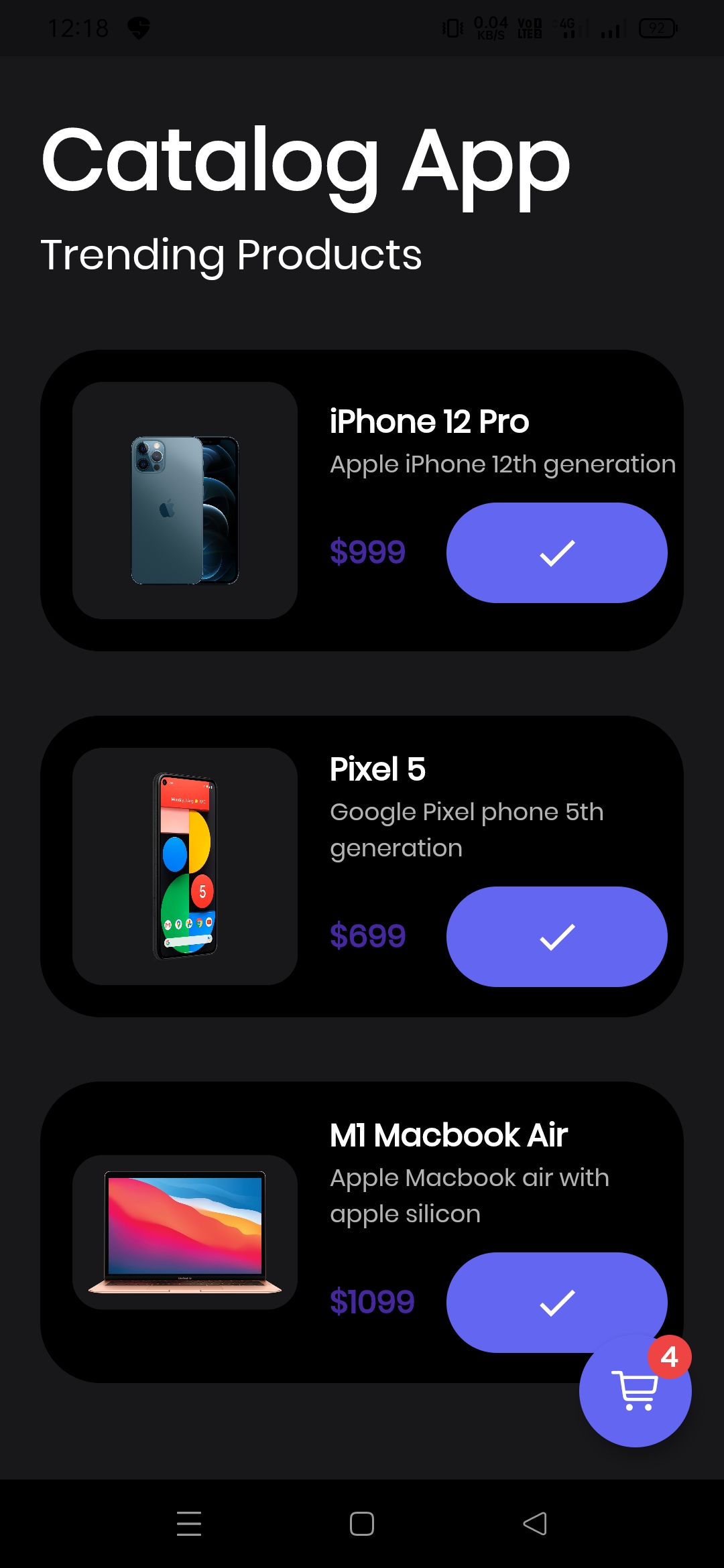
Task: Select the Pixel 5 card
Action: 362,864
